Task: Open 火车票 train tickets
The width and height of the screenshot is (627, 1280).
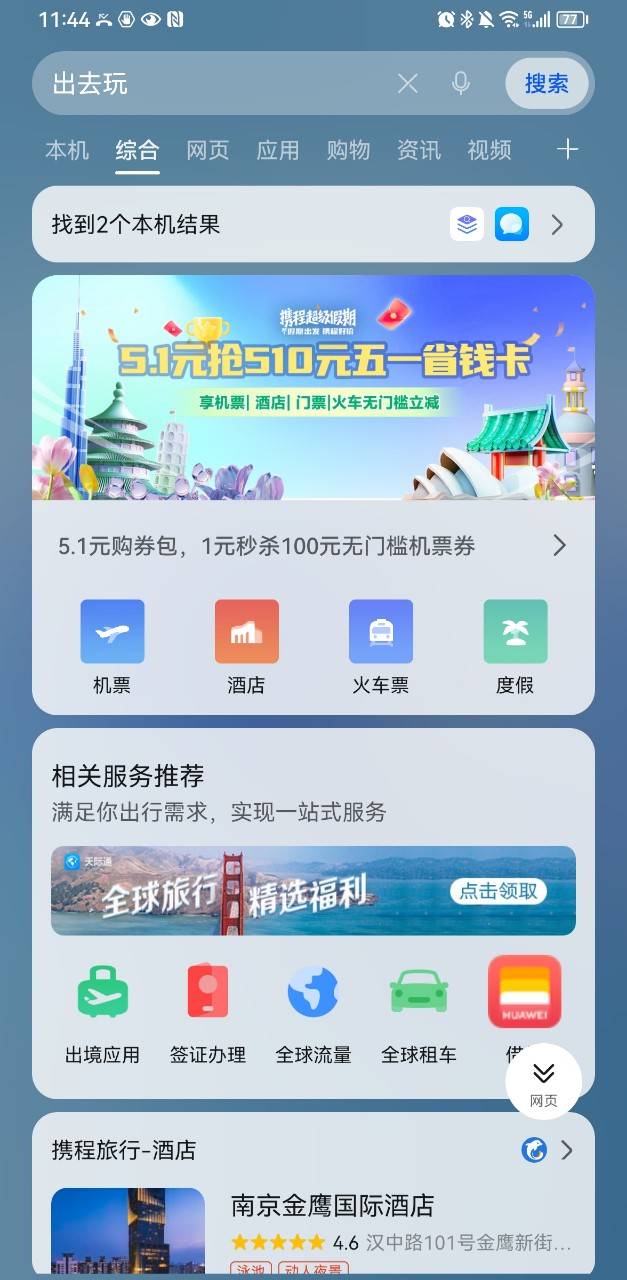Action: coord(380,646)
